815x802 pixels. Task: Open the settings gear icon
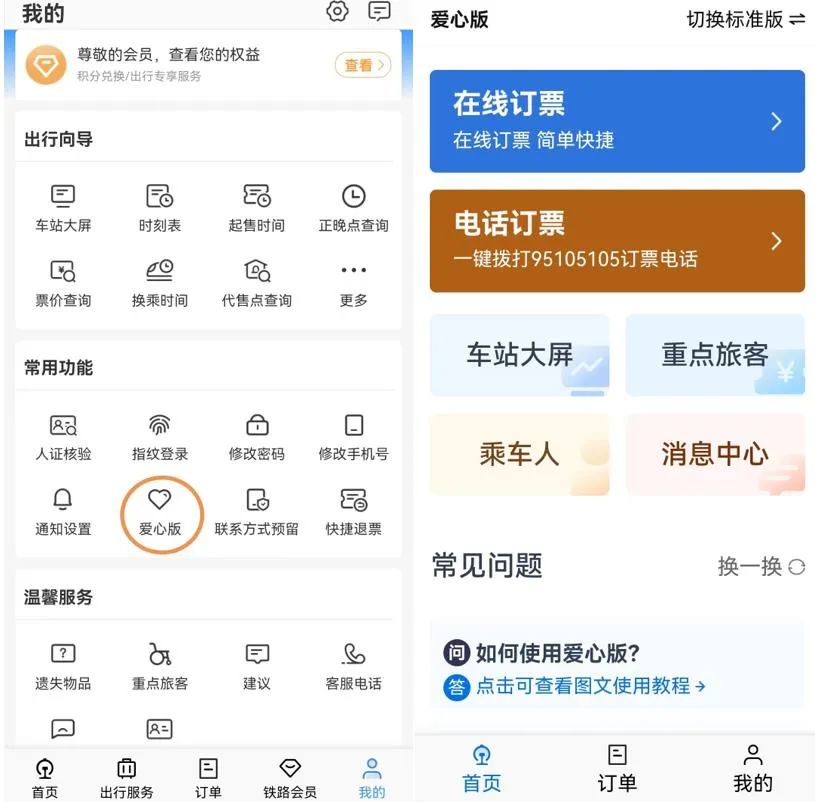pos(338,12)
